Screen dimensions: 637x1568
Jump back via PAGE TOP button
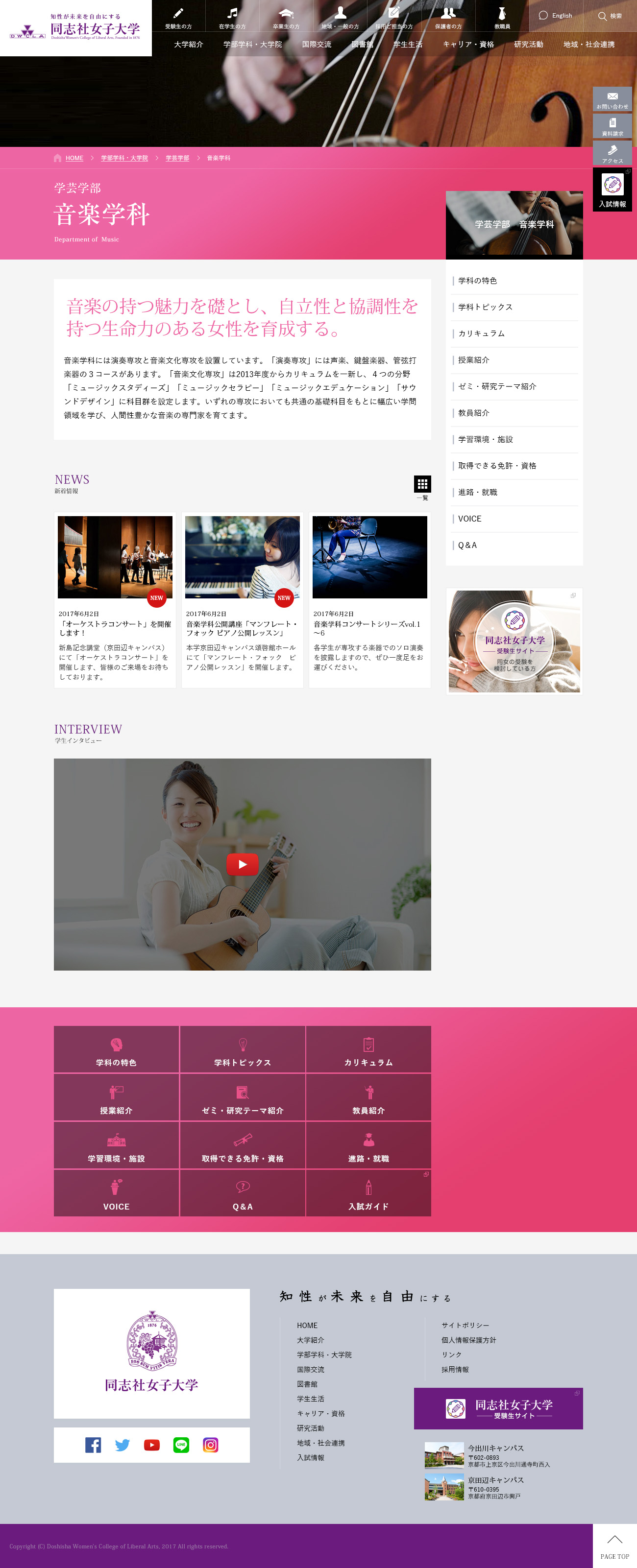(x=614, y=1545)
